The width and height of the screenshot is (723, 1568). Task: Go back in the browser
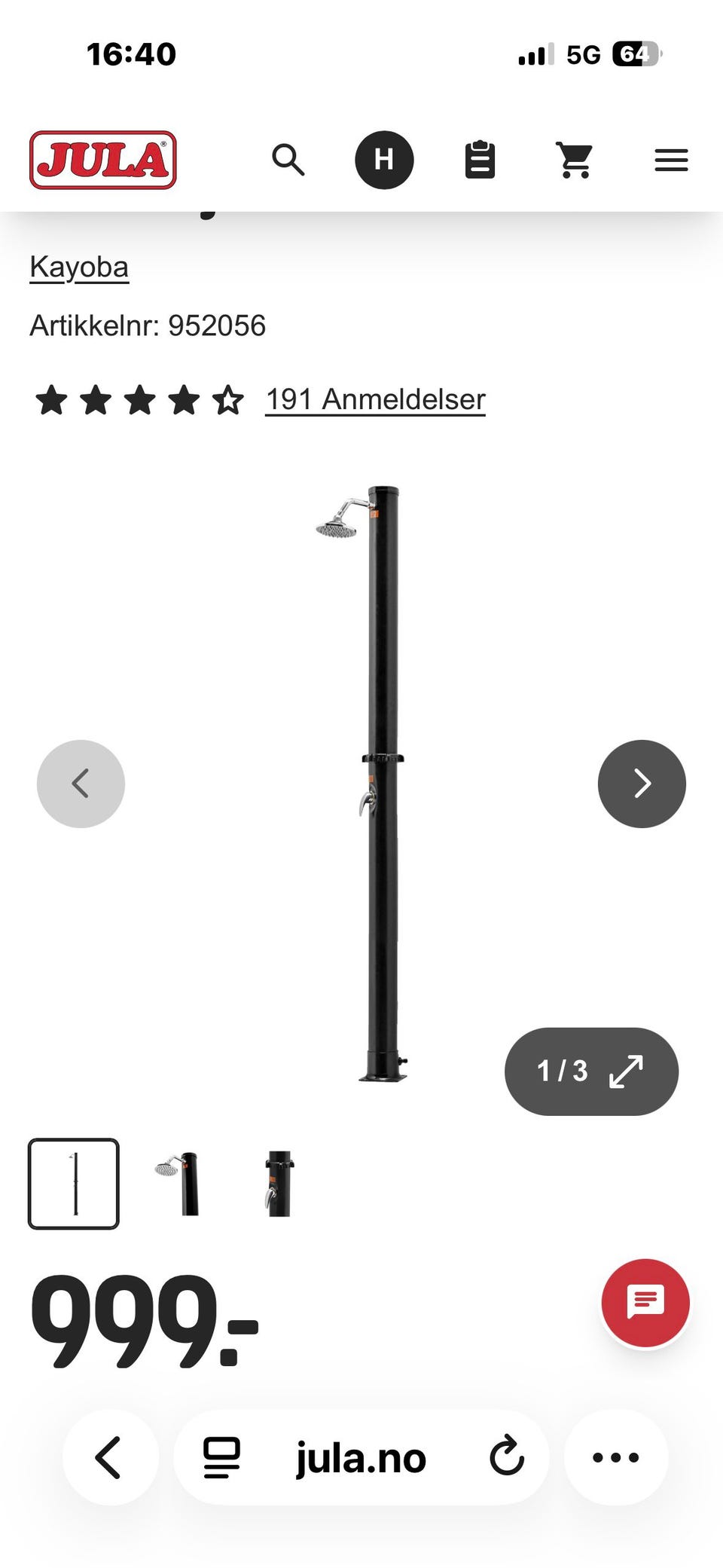coord(110,1457)
